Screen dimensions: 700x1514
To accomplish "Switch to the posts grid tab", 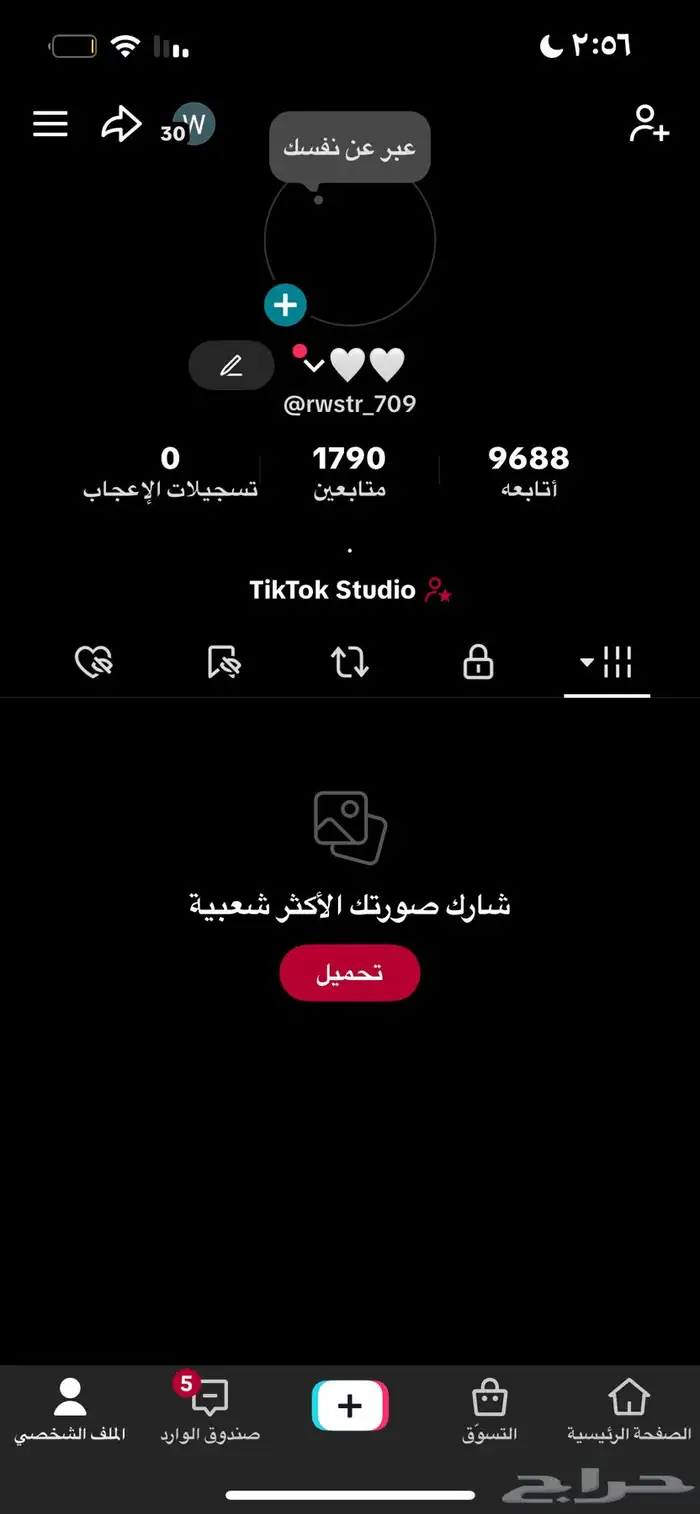I will (607, 662).
